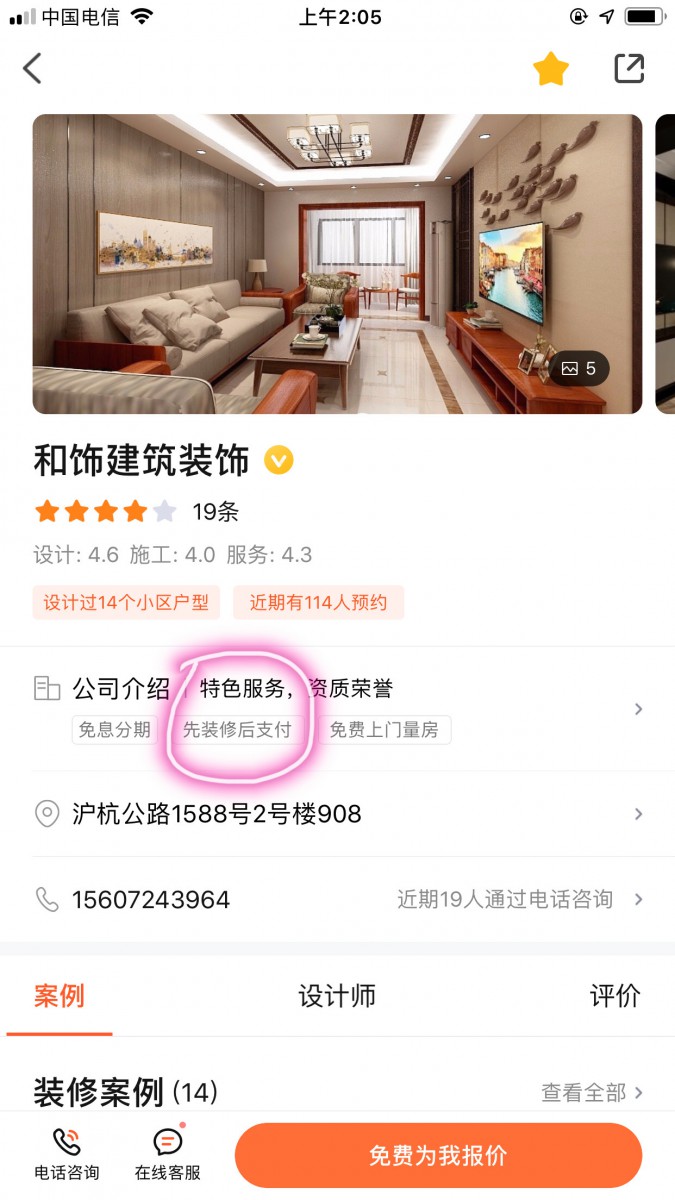Open the 19条 reviews rating

point(215,512)
